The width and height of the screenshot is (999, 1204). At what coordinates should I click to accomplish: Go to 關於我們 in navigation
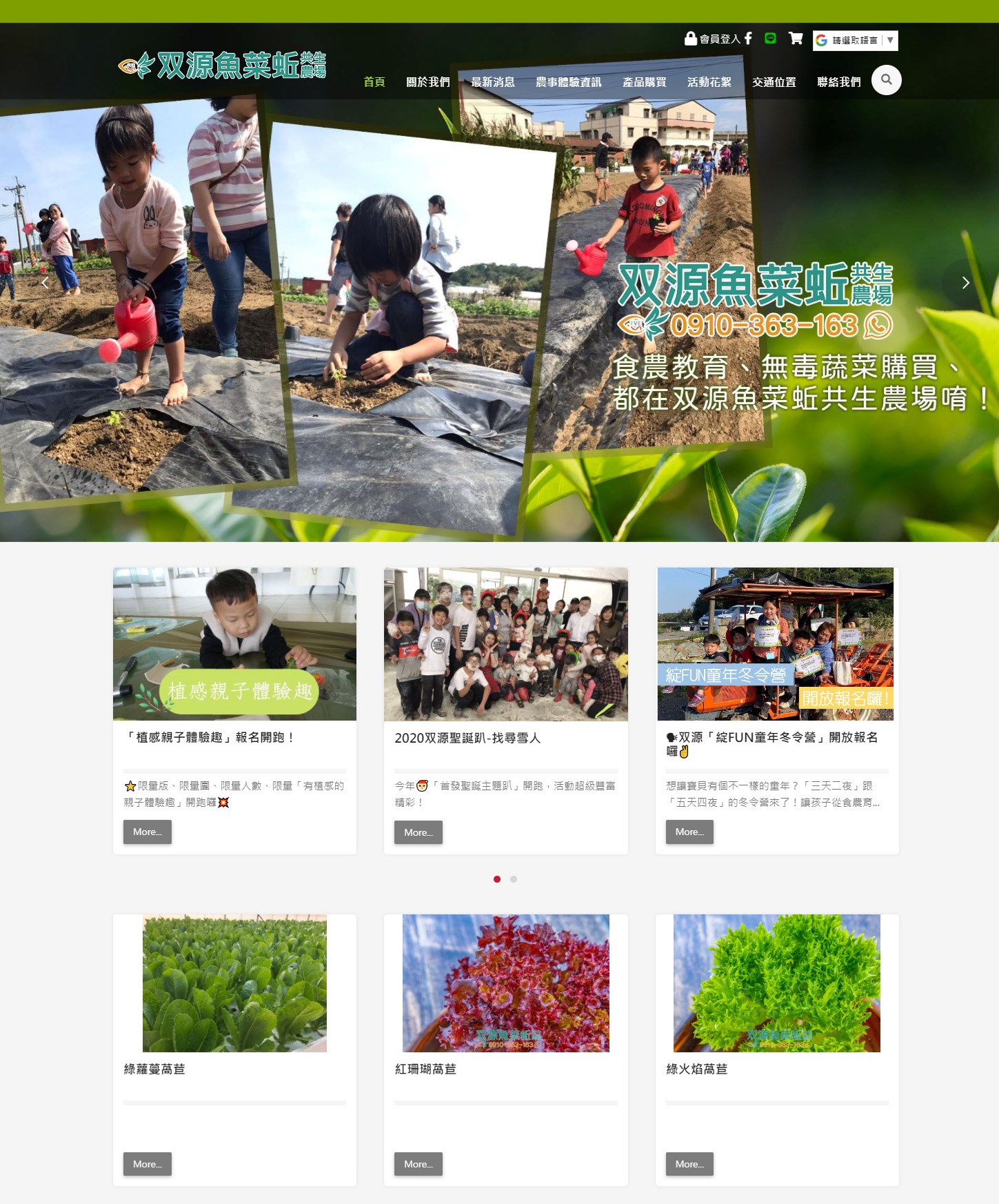pyautogui.click(x=427, y=82)
